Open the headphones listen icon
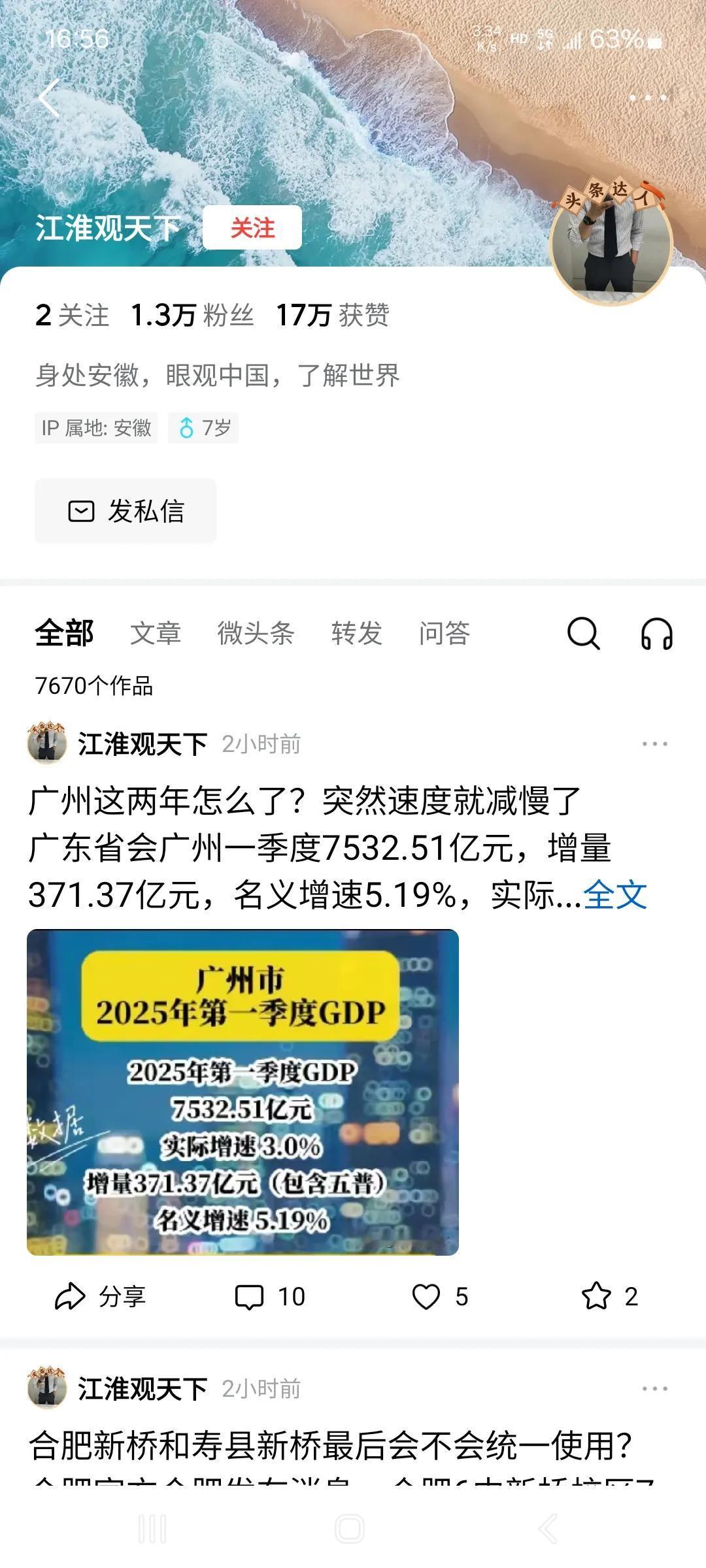 [656, 633]
